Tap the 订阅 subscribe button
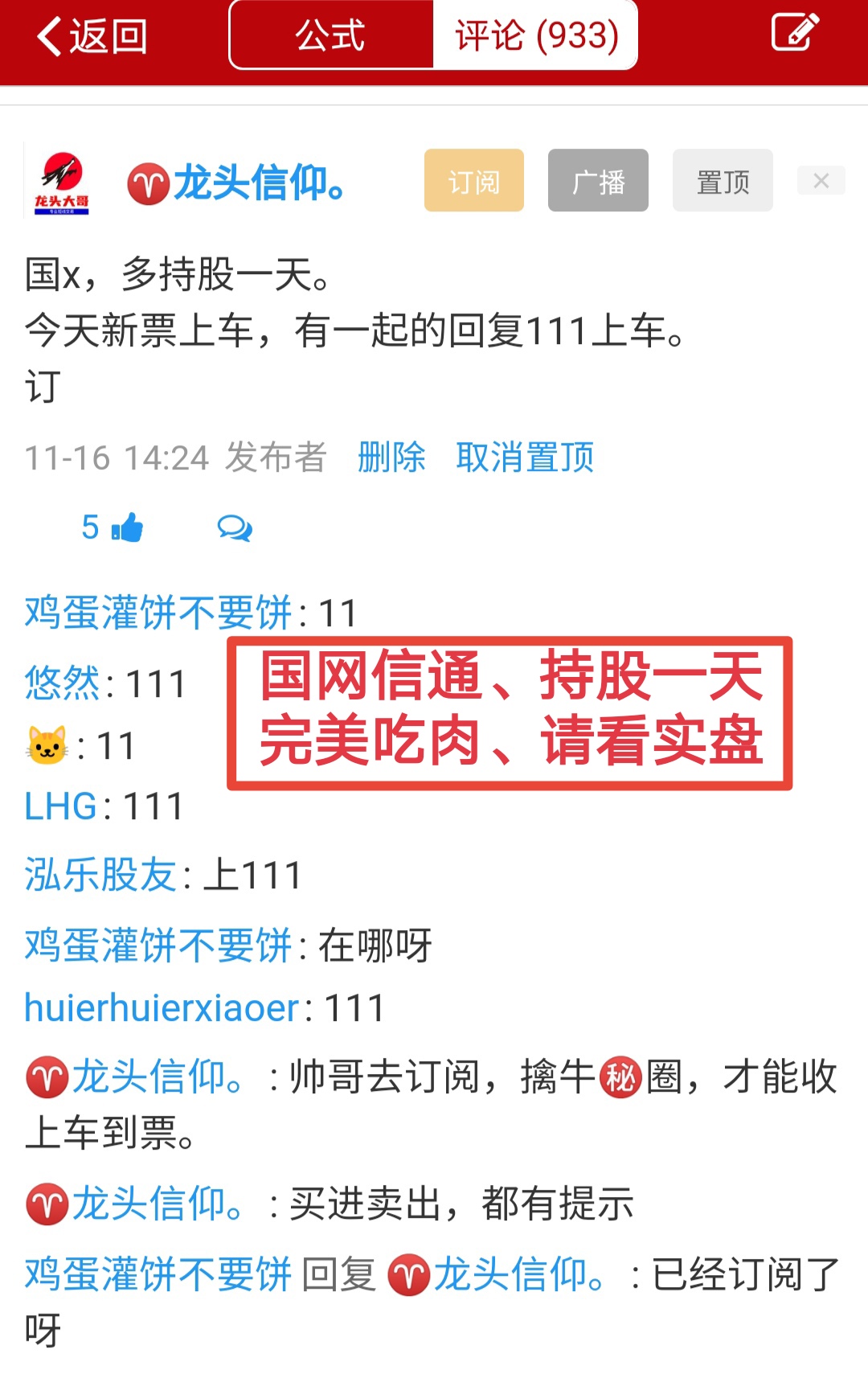This screenshot has width=868, height=1374. coord(474,181)
